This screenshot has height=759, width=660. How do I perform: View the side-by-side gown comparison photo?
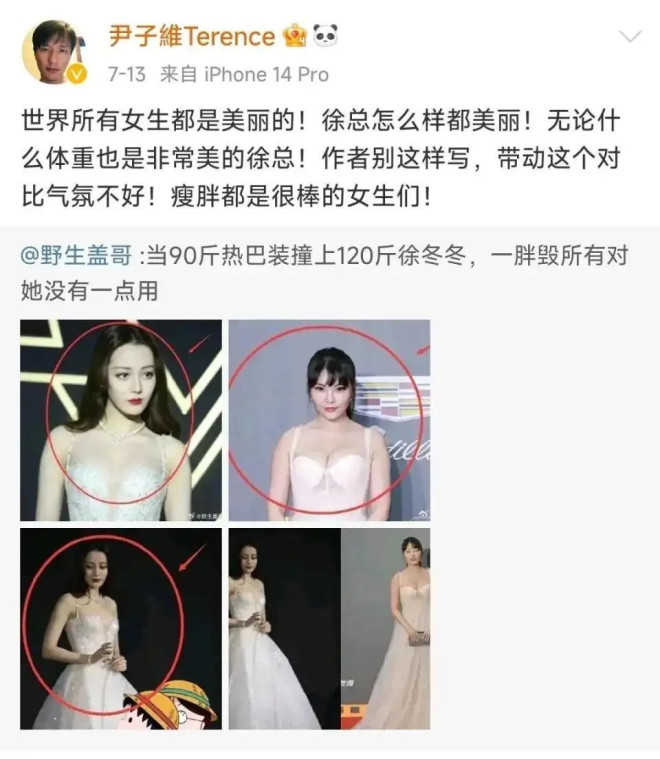point(329,628)
